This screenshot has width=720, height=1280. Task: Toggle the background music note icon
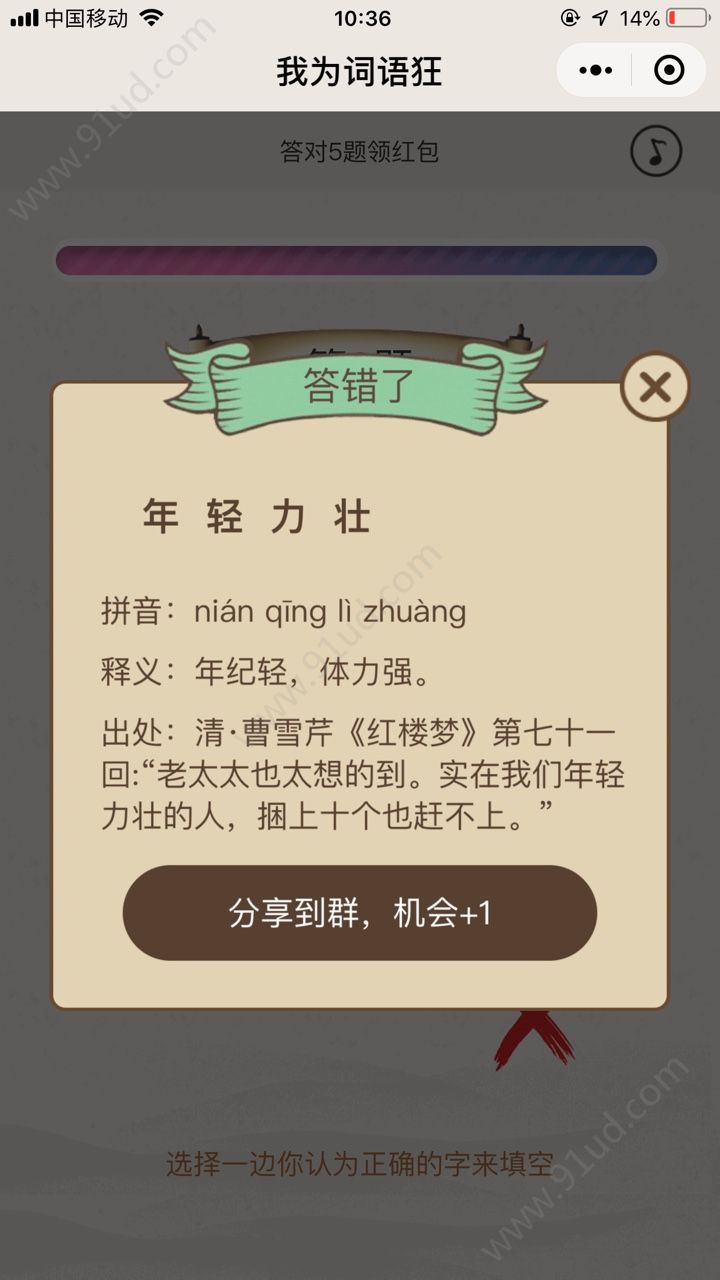656,152
